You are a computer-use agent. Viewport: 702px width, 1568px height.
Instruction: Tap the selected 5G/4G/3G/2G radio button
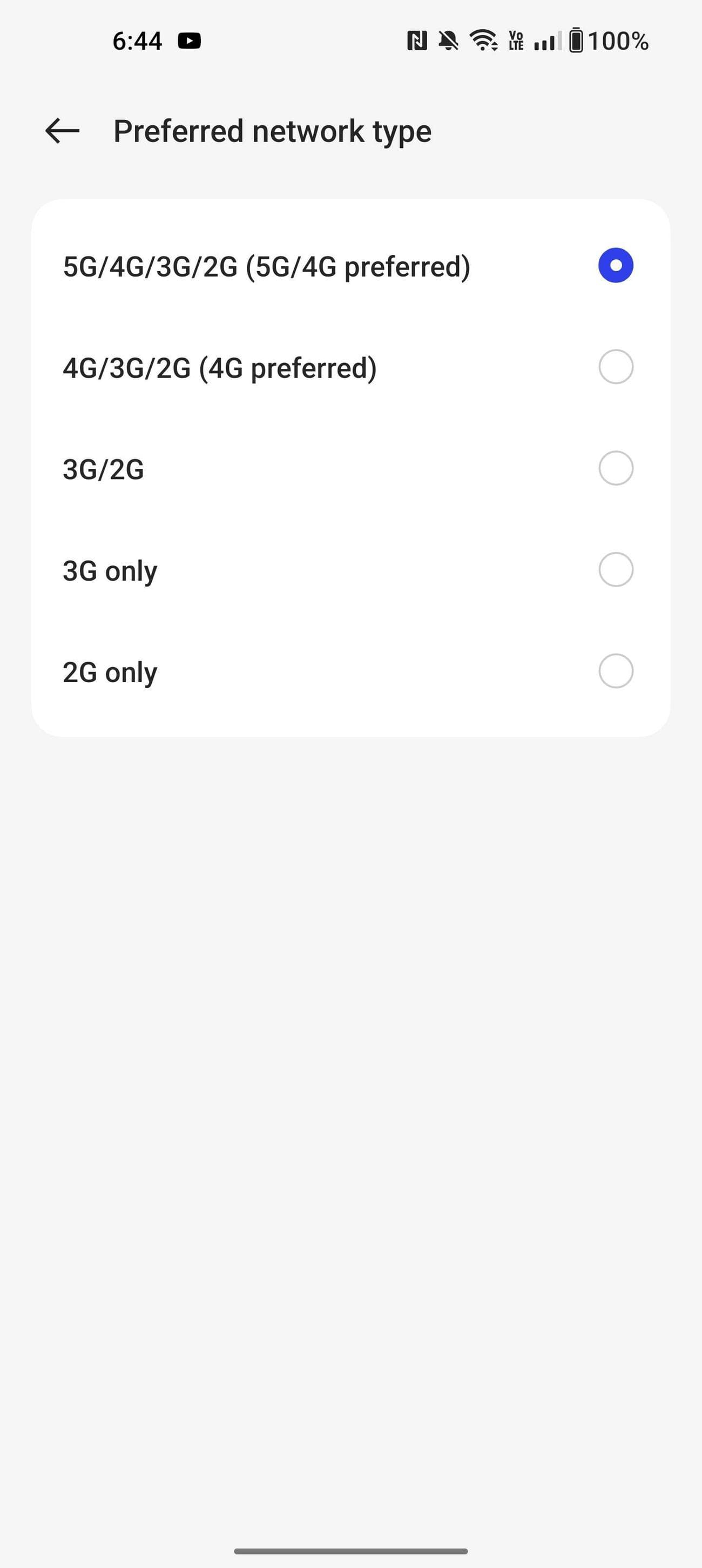pos(615,265)
